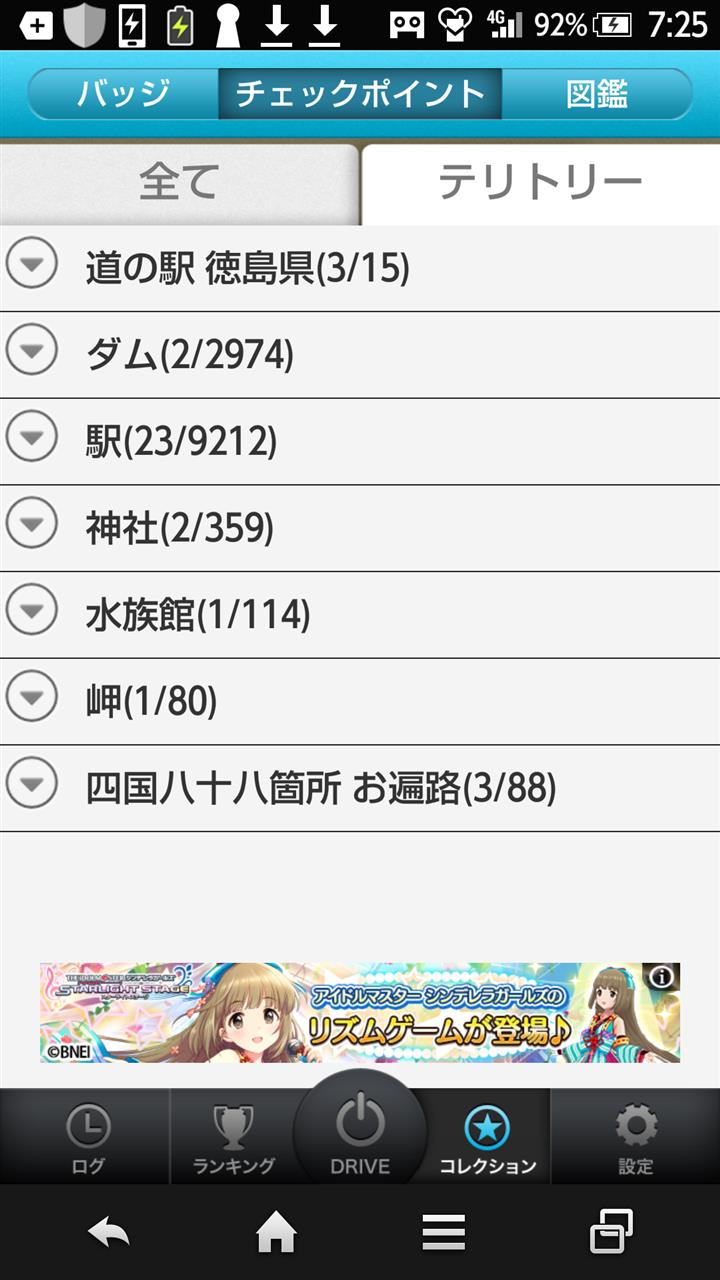The width and height of the screenshot is (720, 1280).
Task: Go back using the system back button
Action: (x=109, y=1233)
